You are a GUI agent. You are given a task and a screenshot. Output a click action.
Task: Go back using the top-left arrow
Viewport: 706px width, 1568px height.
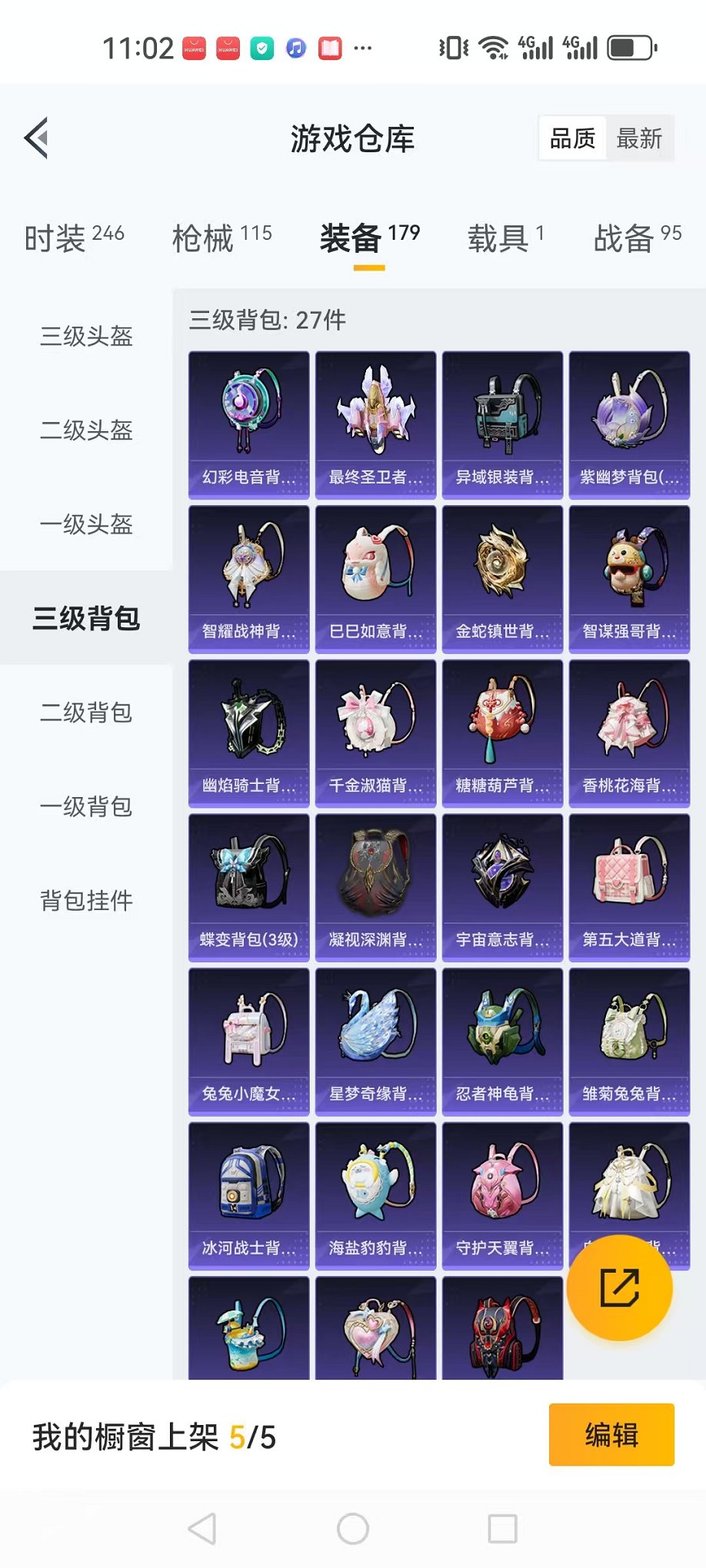37,138
